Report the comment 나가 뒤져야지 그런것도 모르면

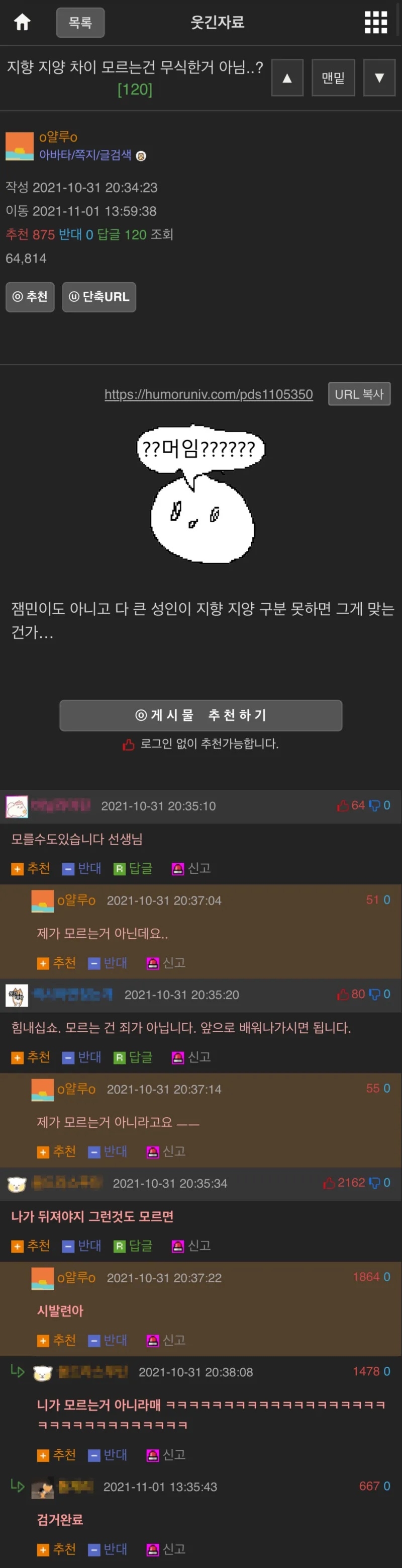coord(191,1246)
